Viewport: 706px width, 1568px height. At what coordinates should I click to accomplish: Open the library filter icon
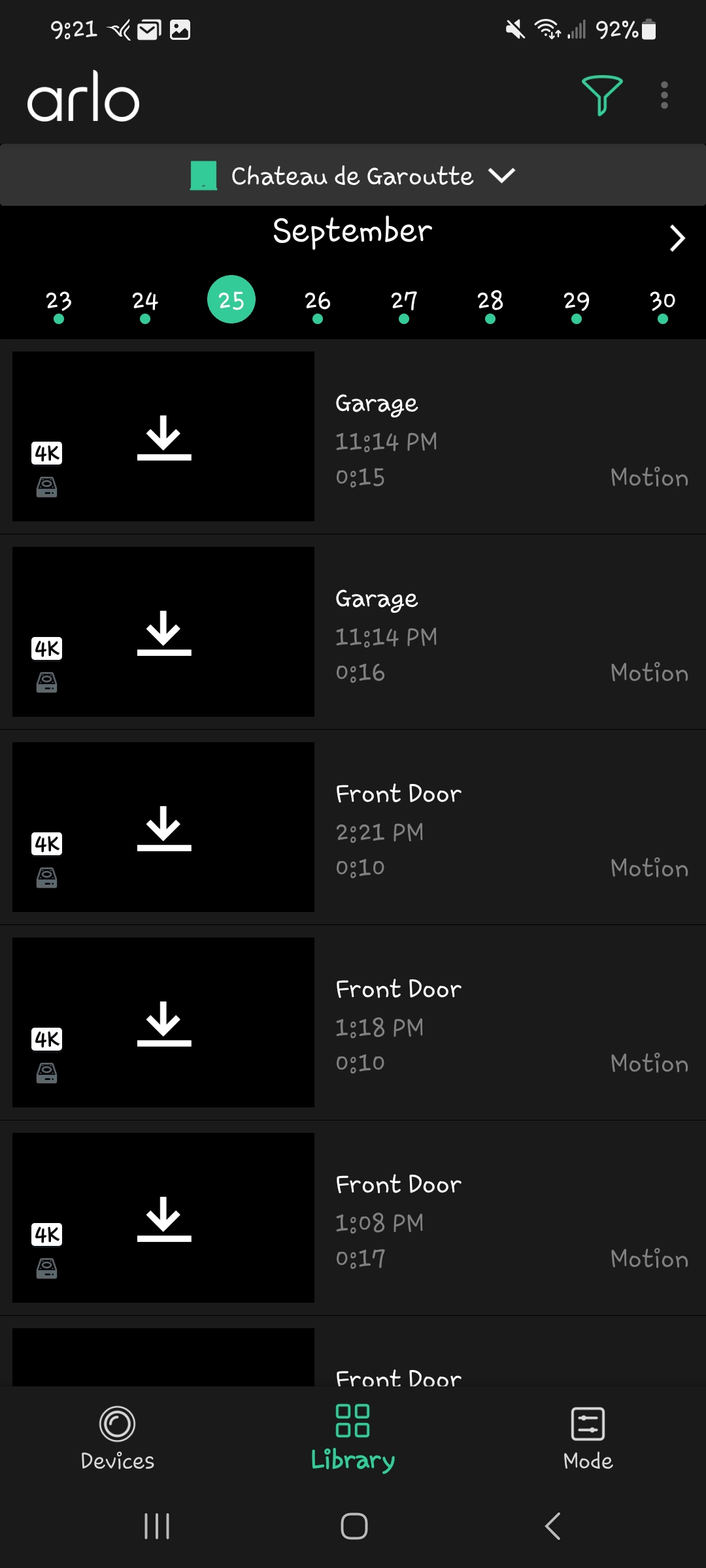[601, 95]
